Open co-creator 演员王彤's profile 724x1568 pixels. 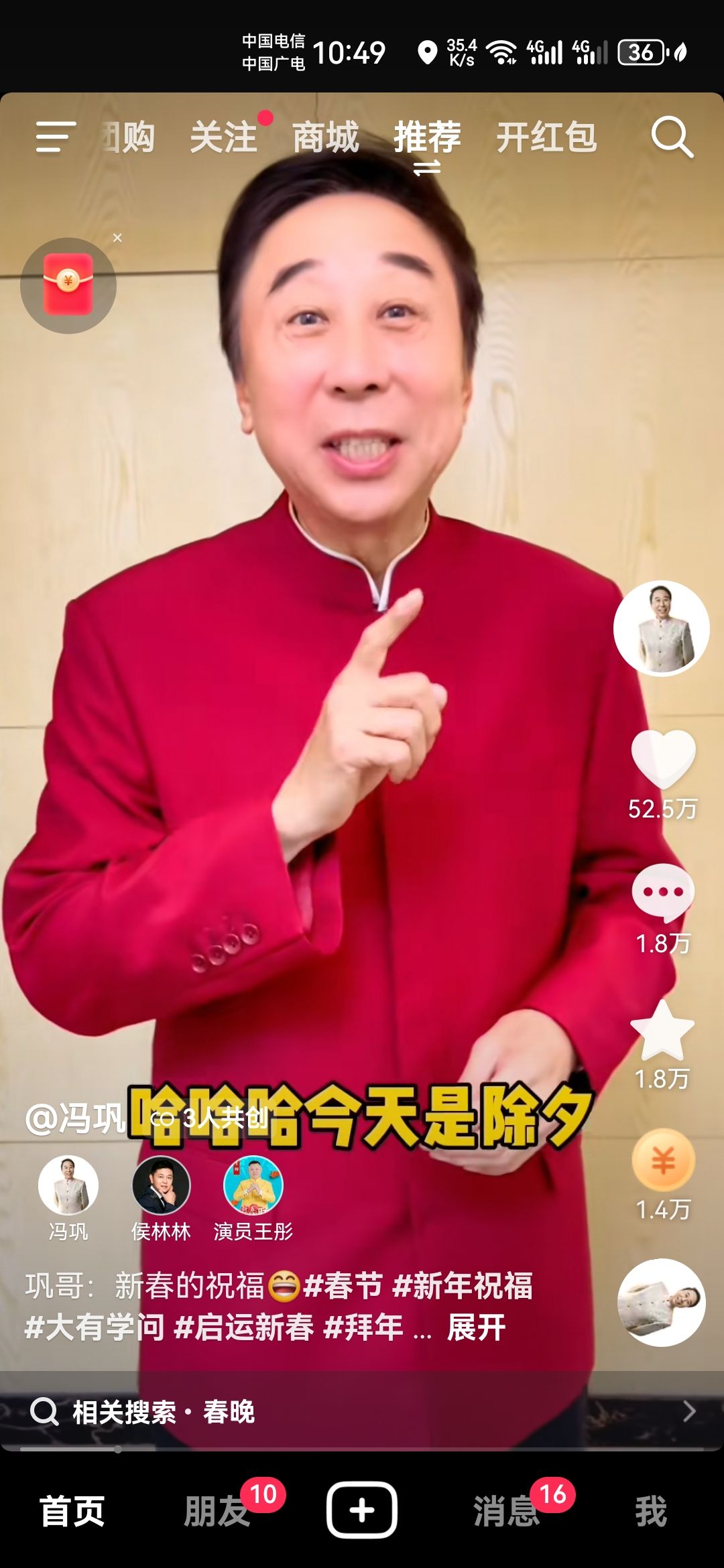click(253, 1186)
